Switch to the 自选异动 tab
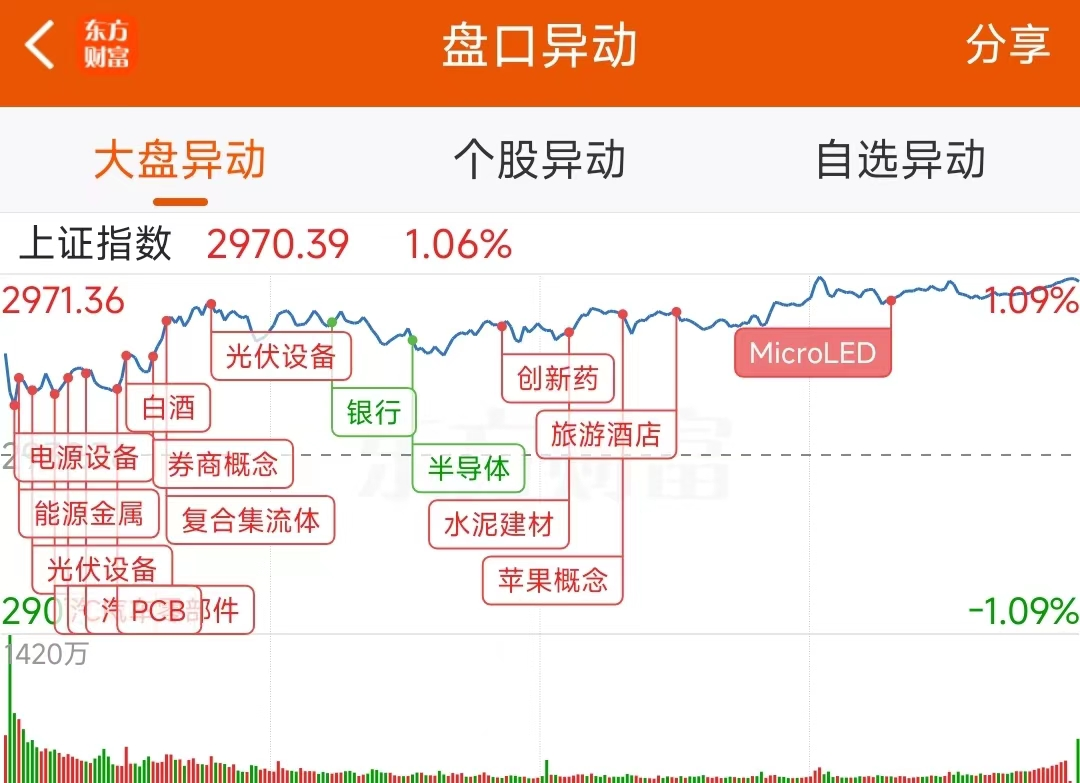Viewport: 1080px width, 783px height. (900, 161)
